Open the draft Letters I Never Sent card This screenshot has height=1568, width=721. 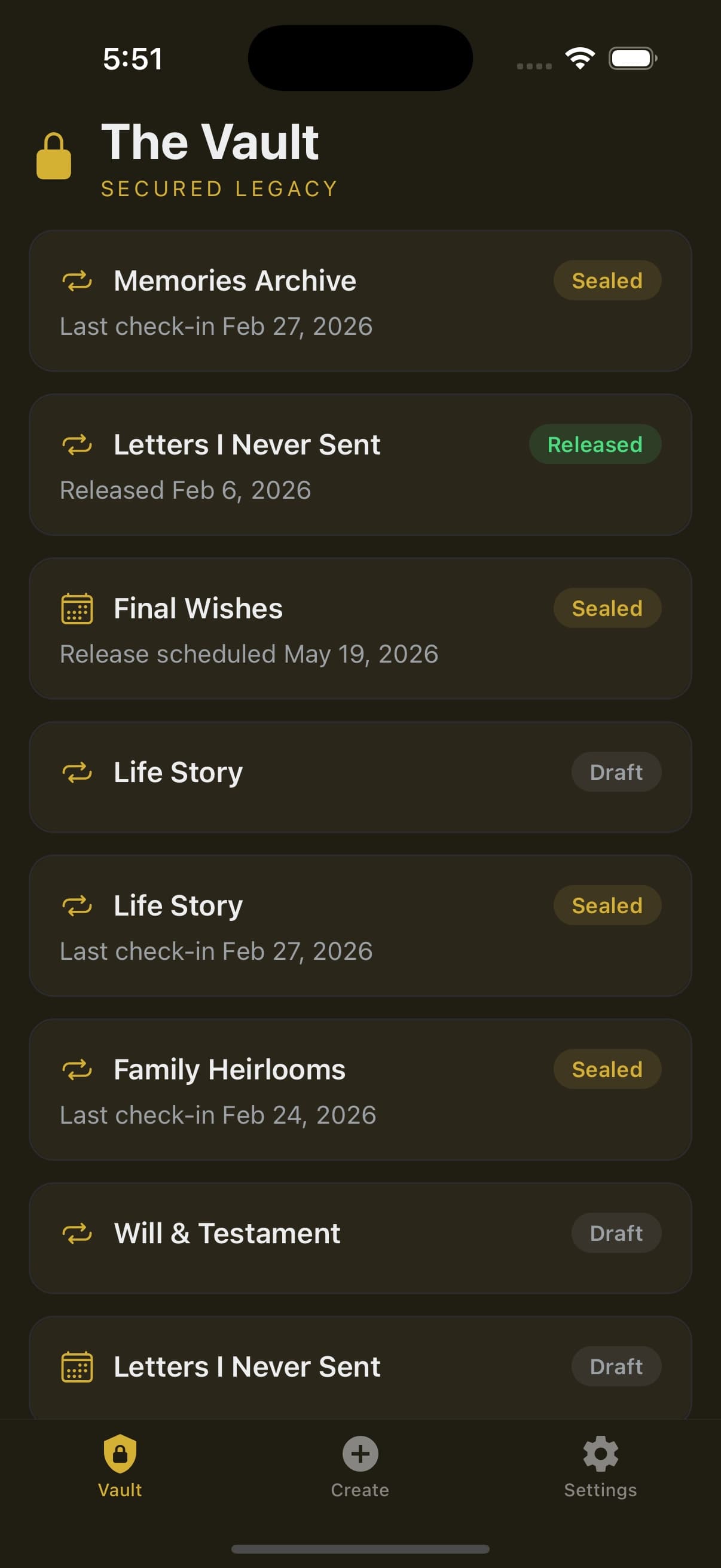[x=359, y=1367]
